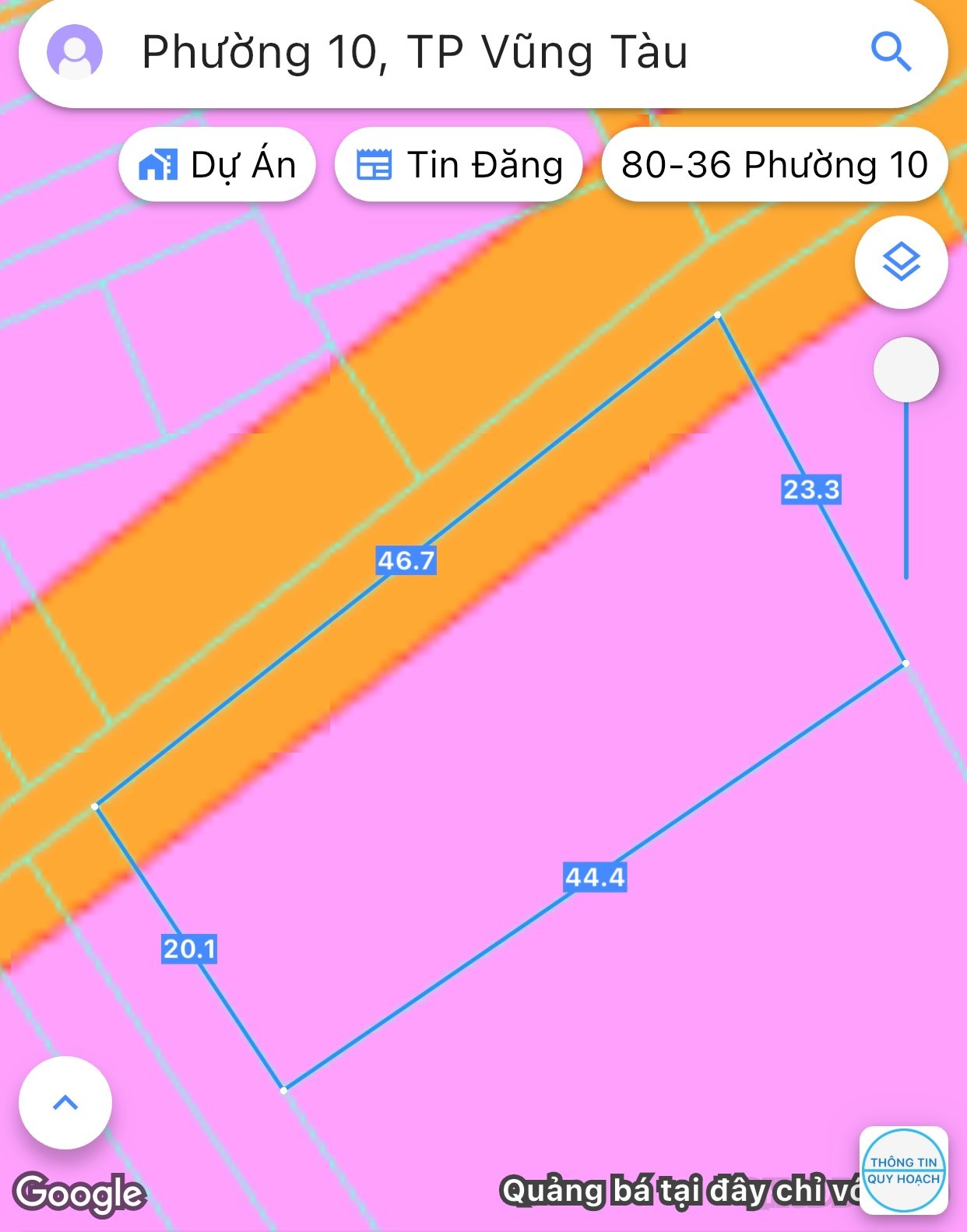Select the 80-36 Phường 10 chip

tap(774, 165)
